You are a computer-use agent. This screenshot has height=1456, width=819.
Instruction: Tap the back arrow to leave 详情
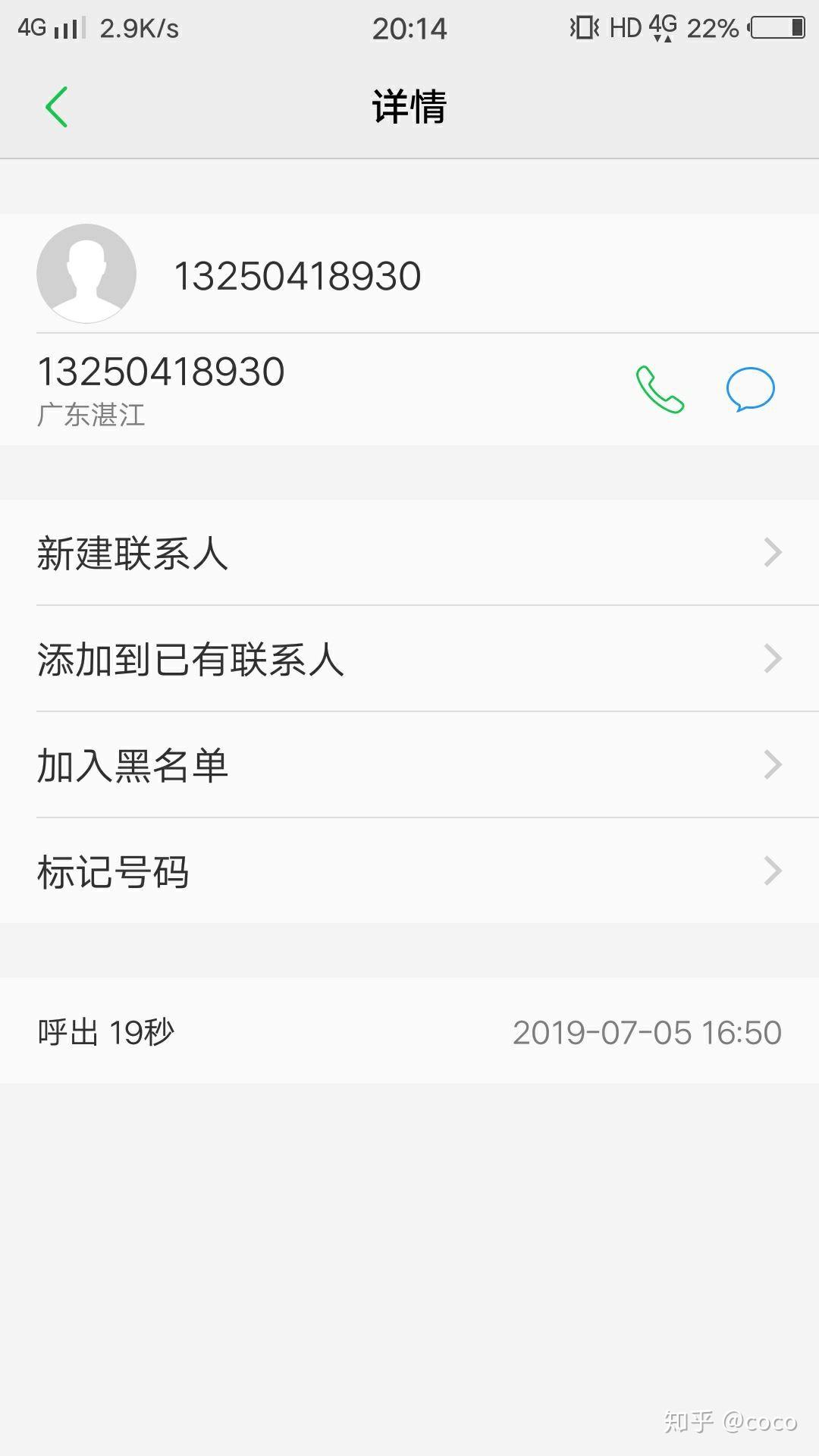pyautogui.click(x=57, y=106)
